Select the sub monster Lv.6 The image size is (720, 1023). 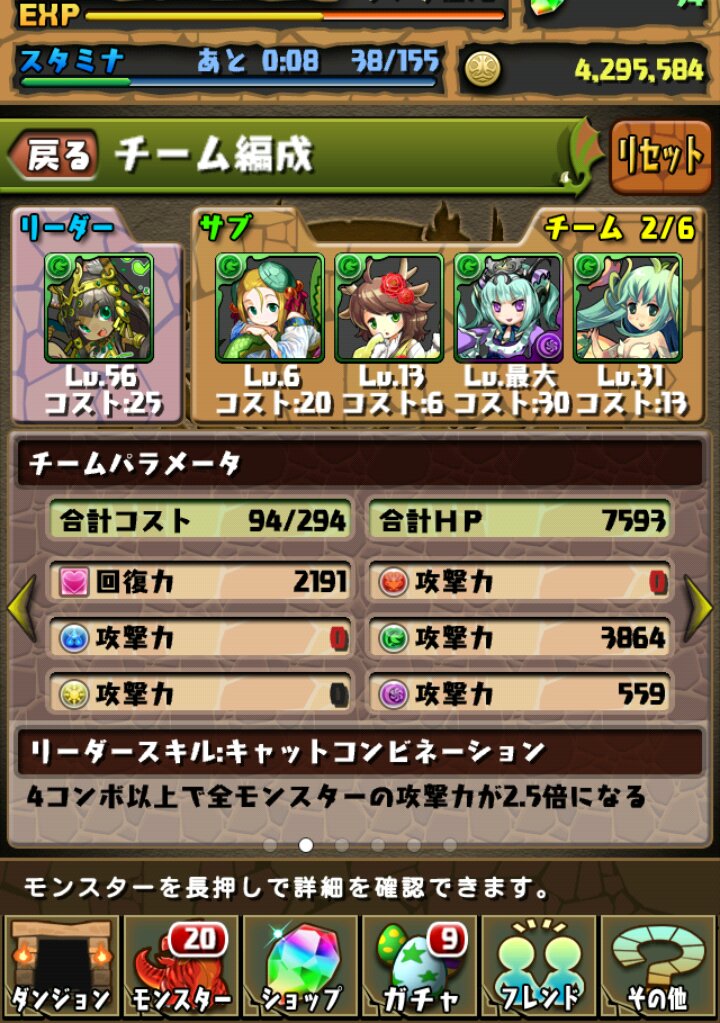(x=270, y=308)
